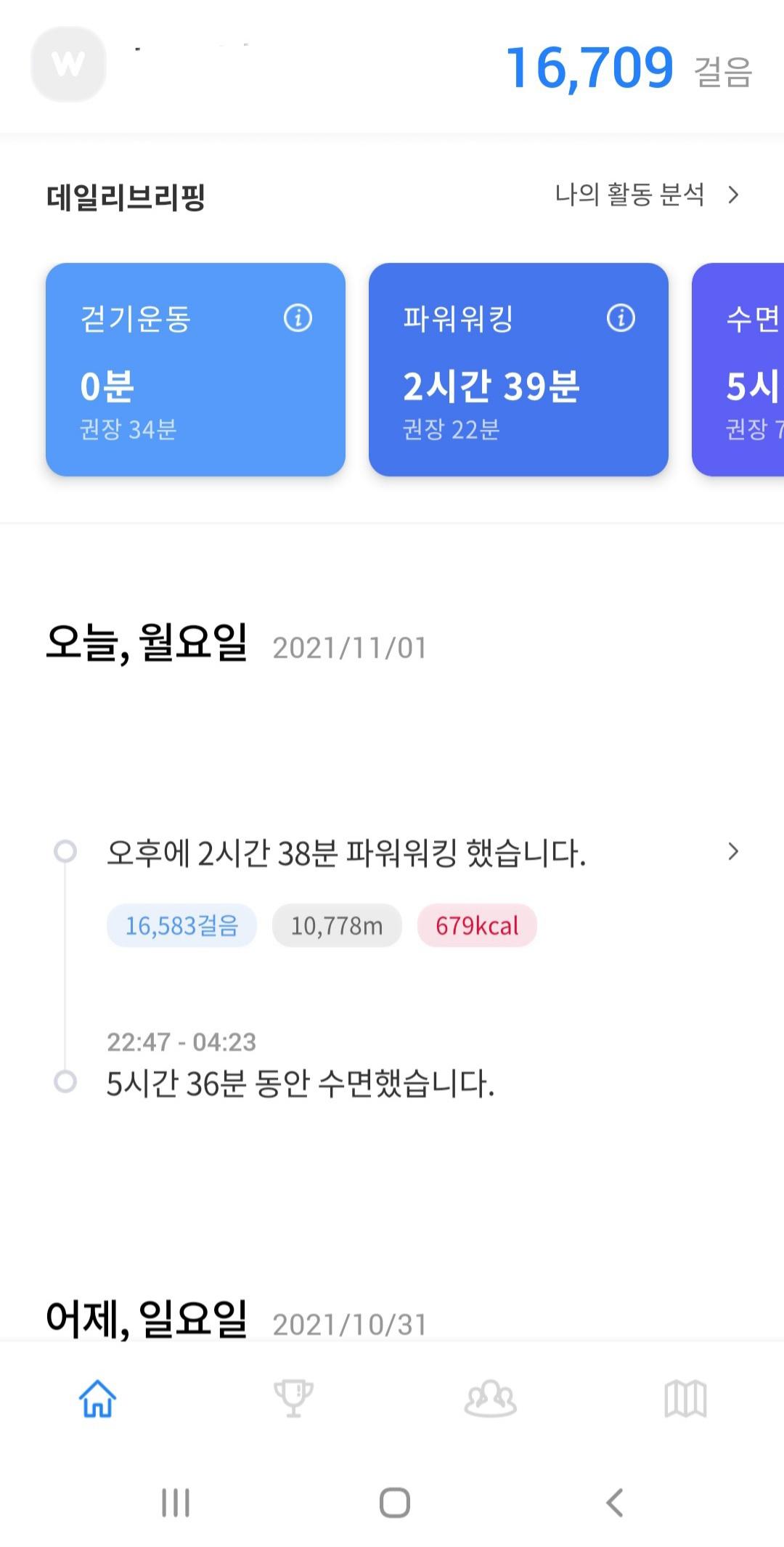The image size is (784, 1547).
Task: Switch to the home tab
Action: point(97,1398)
